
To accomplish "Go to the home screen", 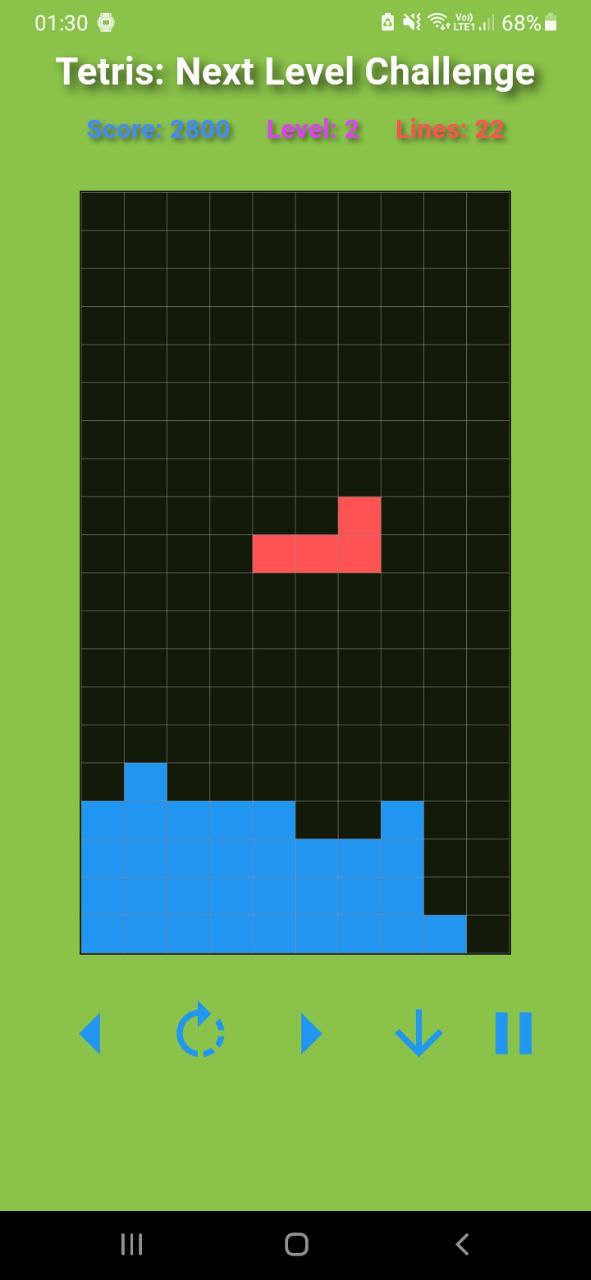I will pos(296,1244).
